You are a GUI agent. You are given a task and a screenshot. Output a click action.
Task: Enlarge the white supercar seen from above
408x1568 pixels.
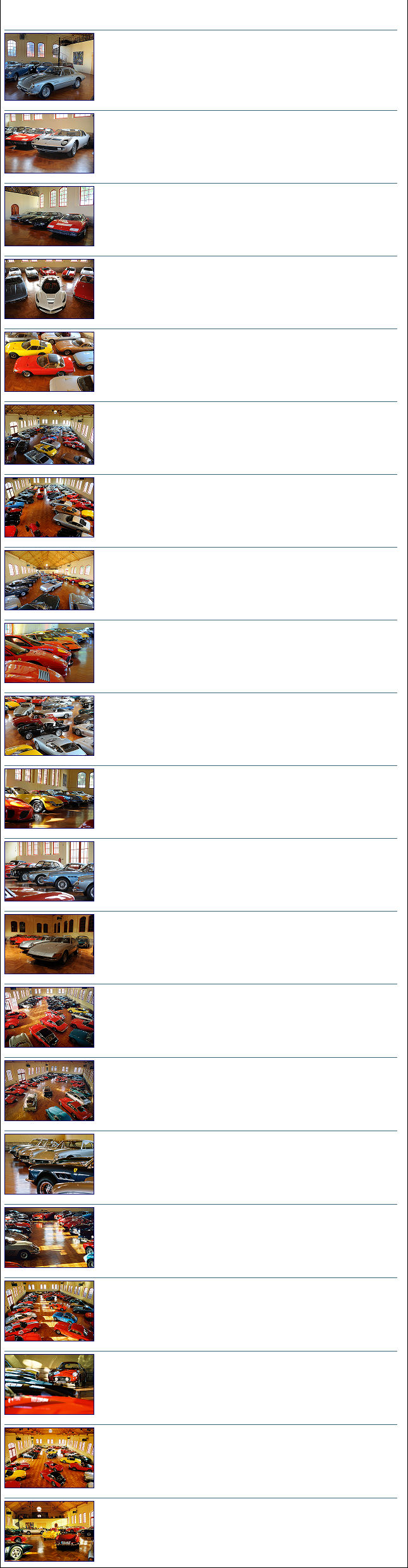[49, 289]
